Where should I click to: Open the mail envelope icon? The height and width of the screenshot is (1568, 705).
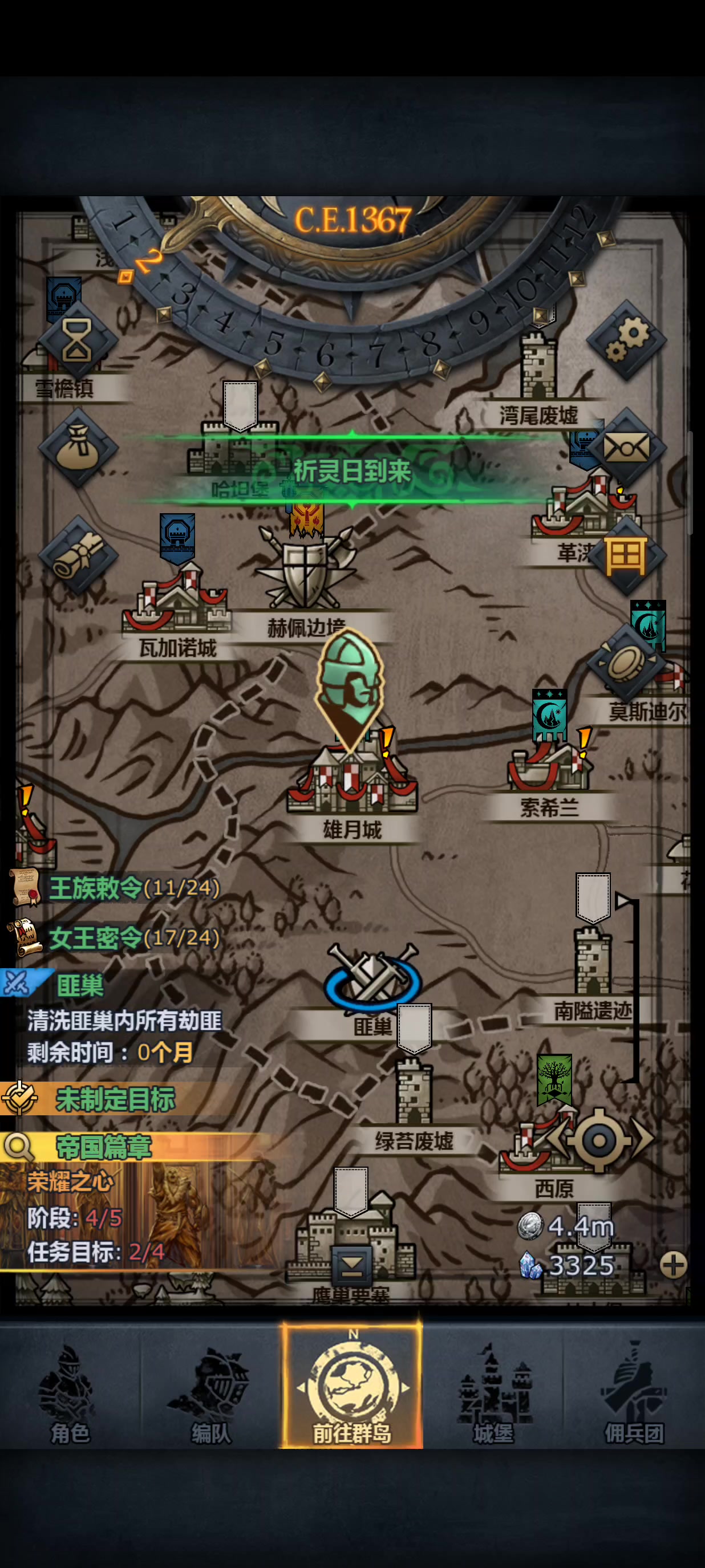point(626,449)
